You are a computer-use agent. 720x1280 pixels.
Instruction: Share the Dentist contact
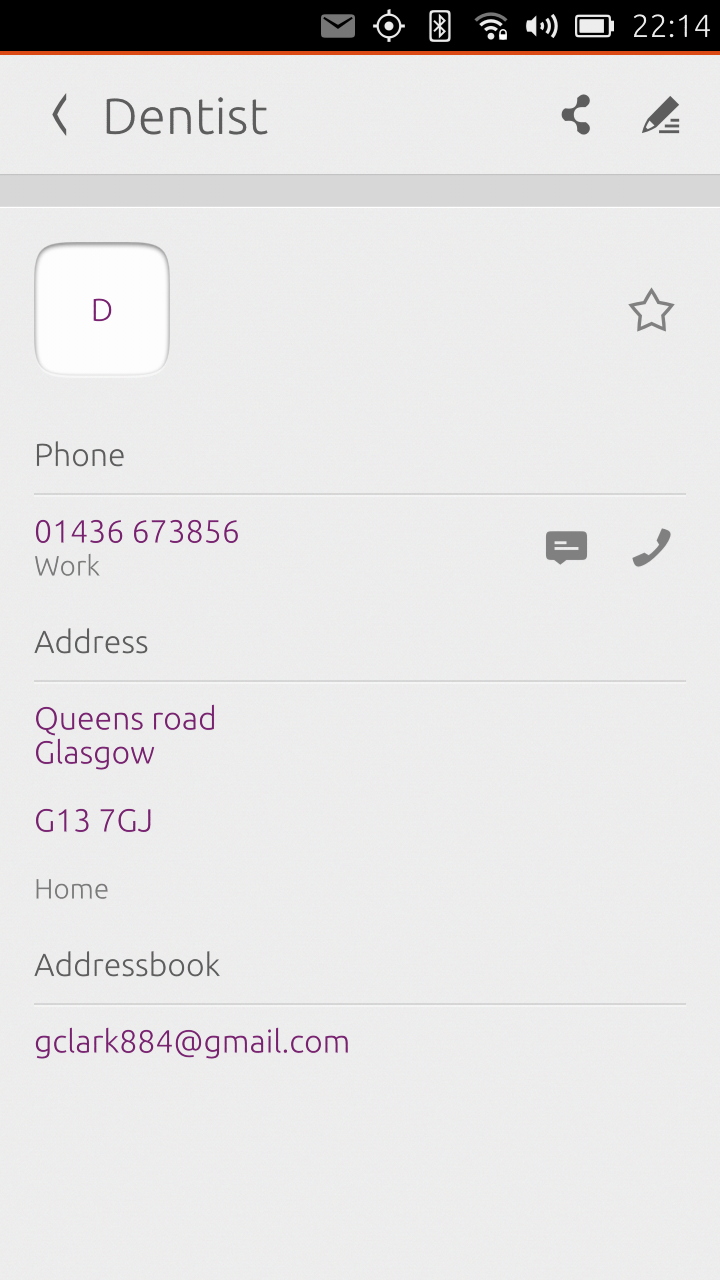(x=576, y=116)
